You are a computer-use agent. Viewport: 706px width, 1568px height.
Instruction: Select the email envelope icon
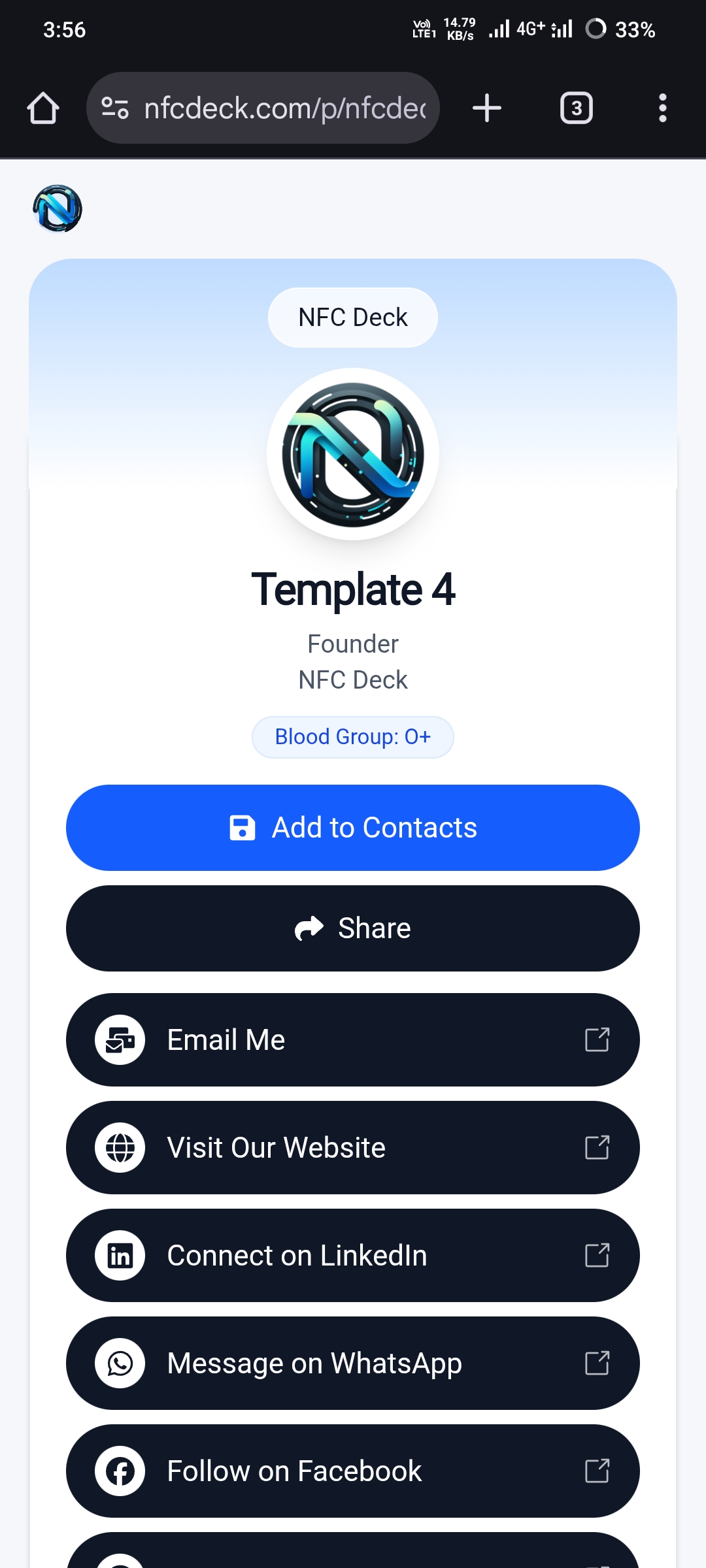coord(120,1039)
